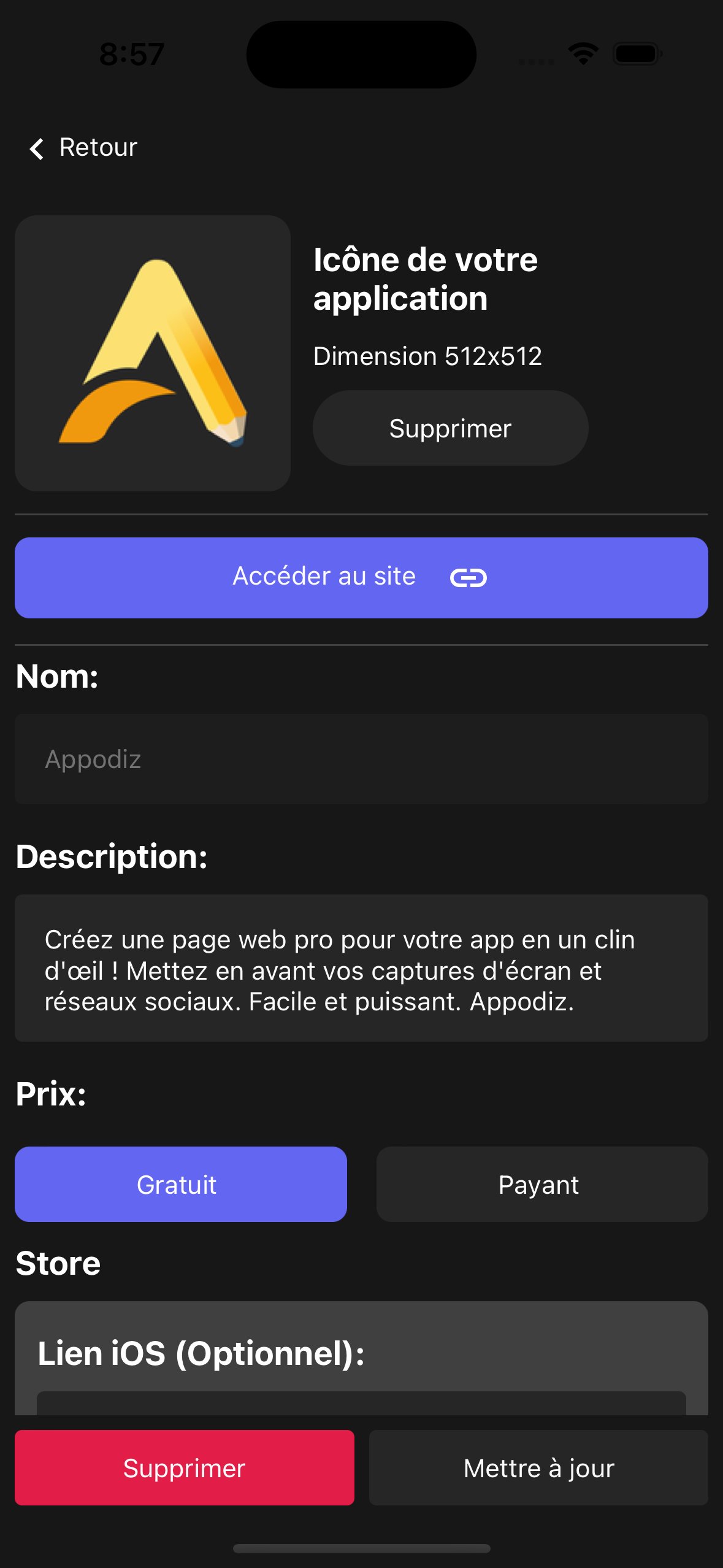Image resolution: width=723 pixels, height=1568 pixels.
Task: Focus the Lien iOS input field
Action: [361, 1404]
